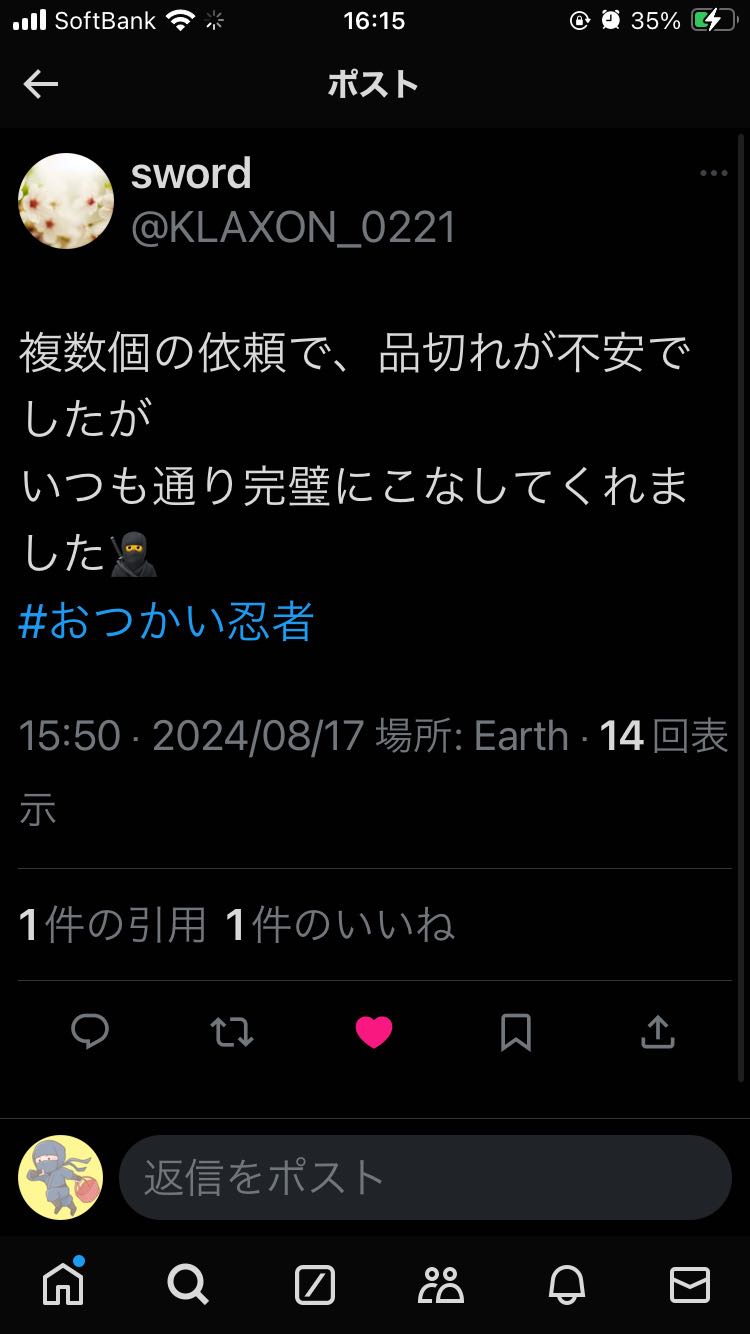The height and width of the screenshot is (1334, 750).
Task: Open sword's profile picture
Action: 66,201
